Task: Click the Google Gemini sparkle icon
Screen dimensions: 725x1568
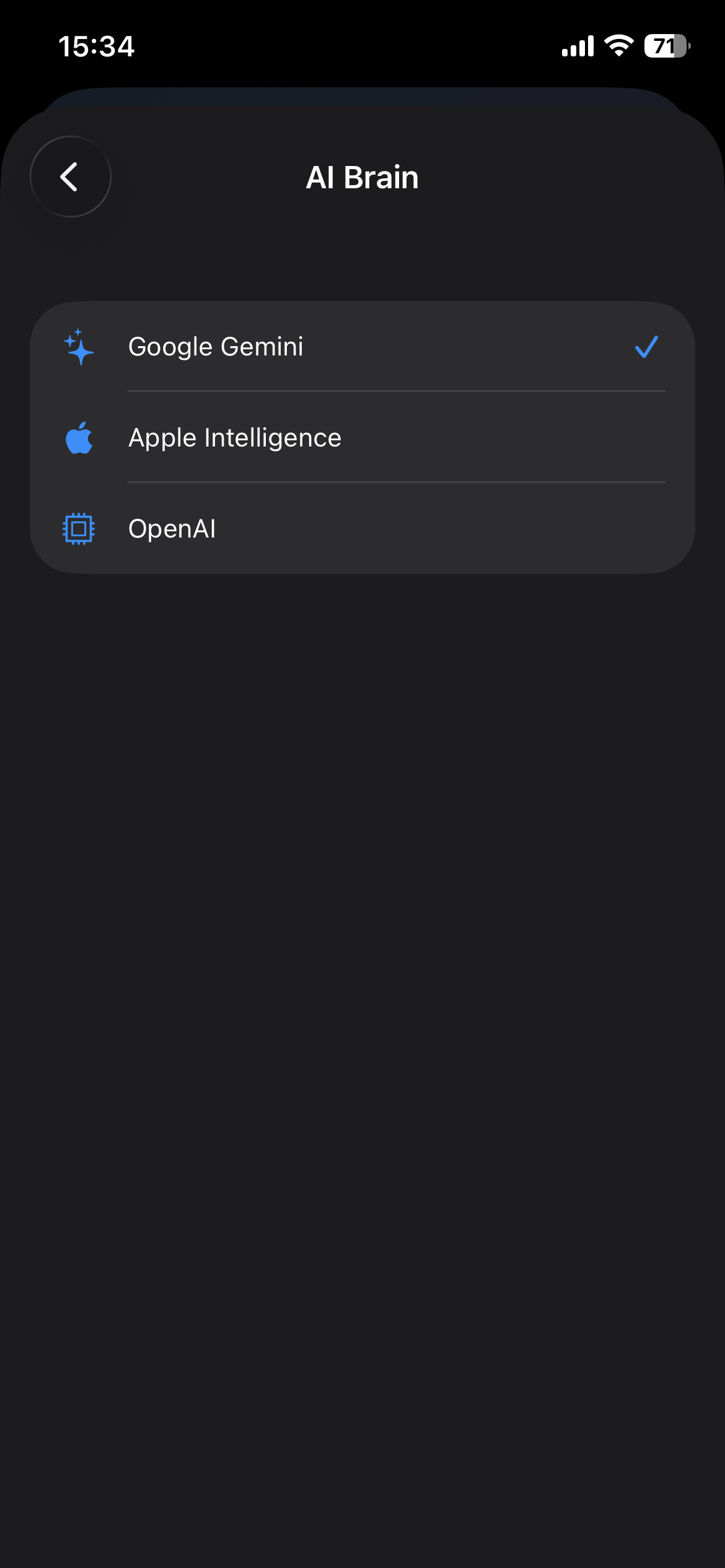Action: coord(78,347)
